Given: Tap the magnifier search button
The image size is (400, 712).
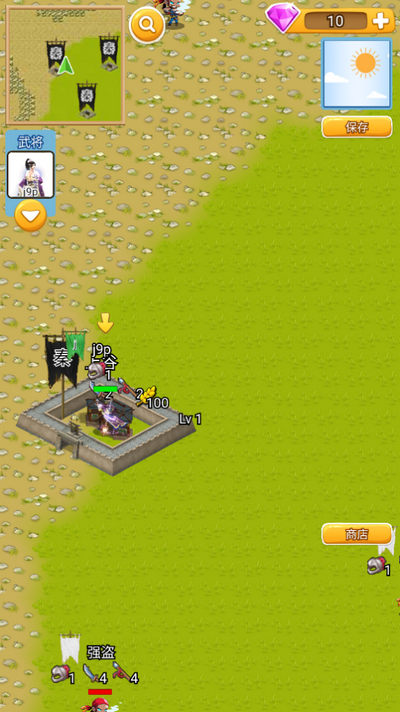Looking at the screenshot, I should click(x=147, y=25).
